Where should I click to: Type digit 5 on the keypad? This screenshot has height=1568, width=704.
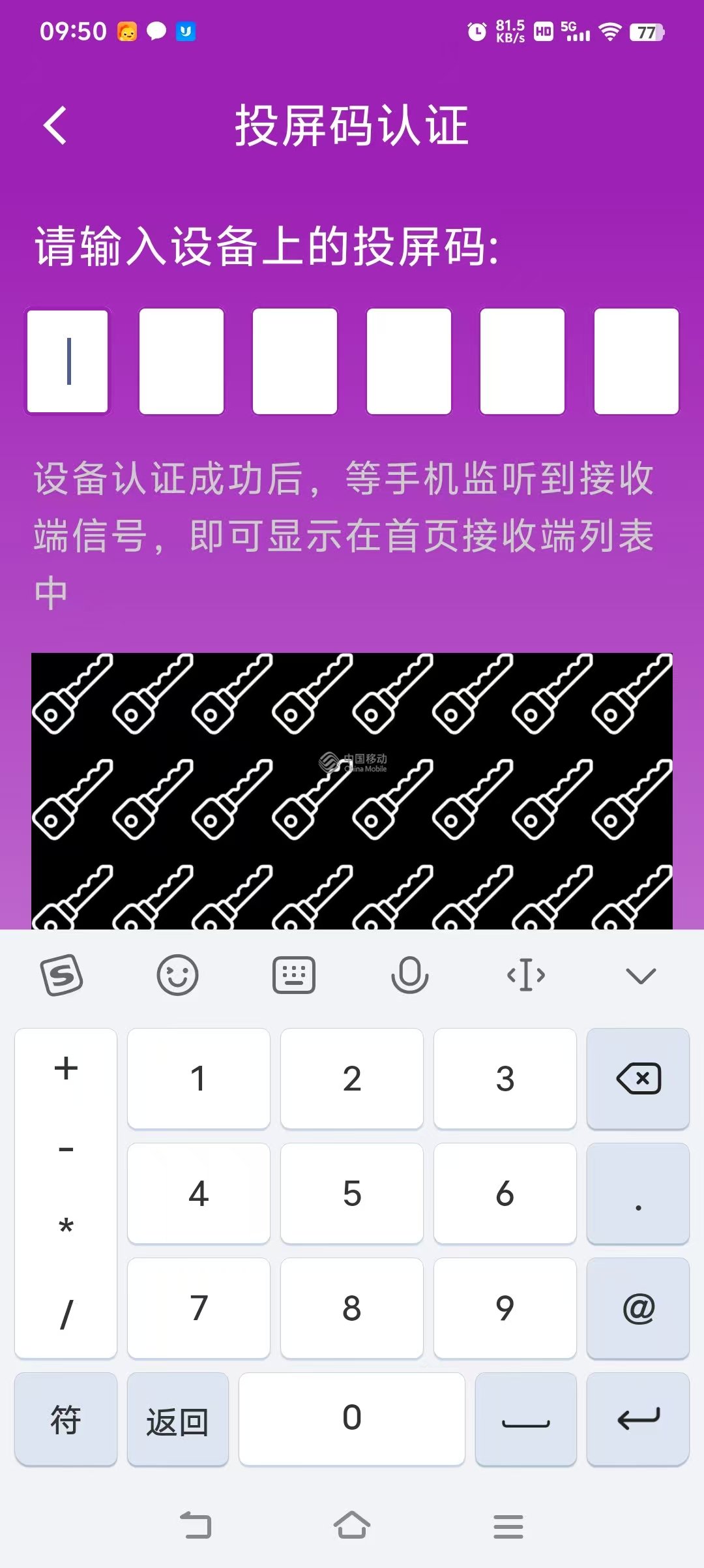pyautogui.click(x=351, y=1194)
